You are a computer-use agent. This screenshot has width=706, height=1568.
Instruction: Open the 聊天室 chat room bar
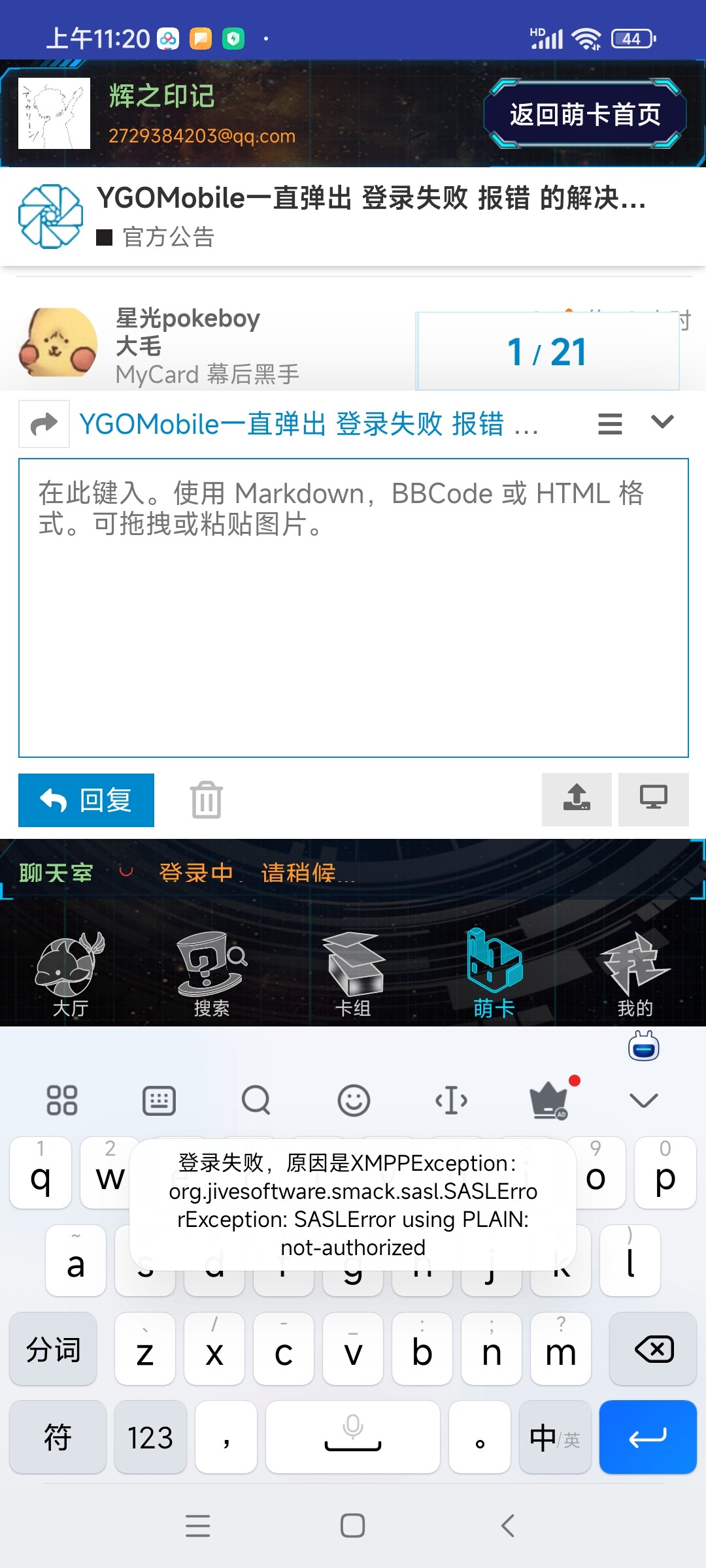click(x=56, y=872)
